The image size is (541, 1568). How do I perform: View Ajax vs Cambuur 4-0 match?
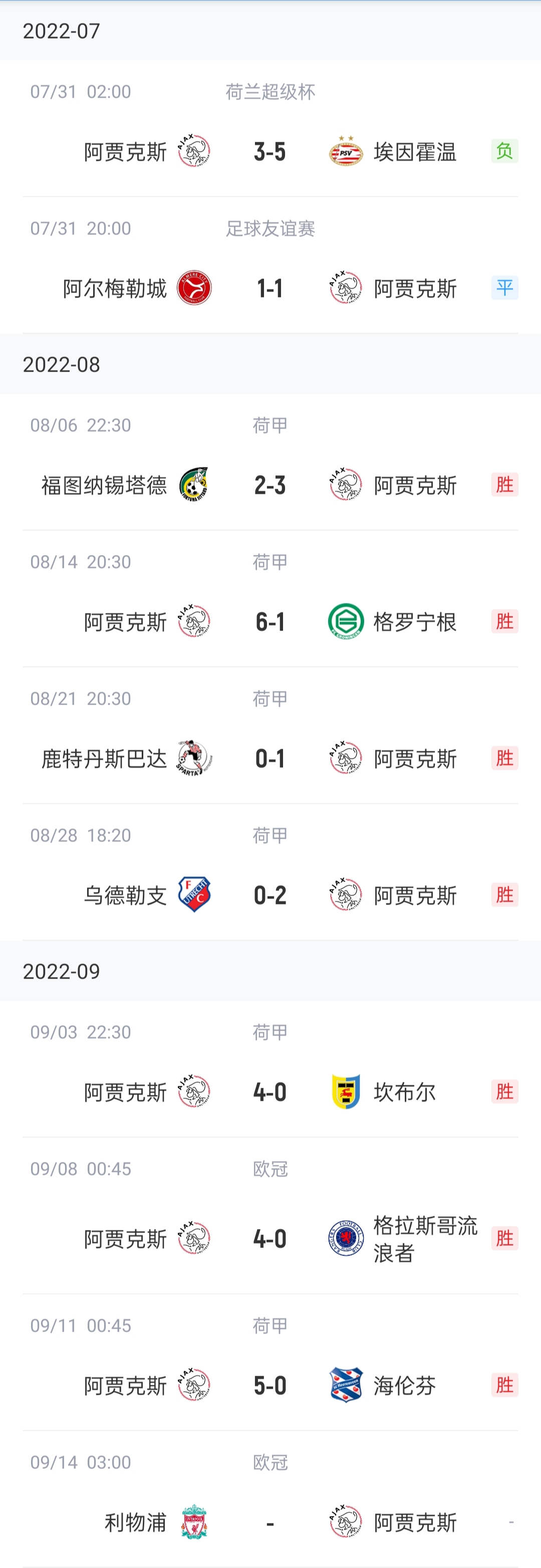(x=270, y=1092)
